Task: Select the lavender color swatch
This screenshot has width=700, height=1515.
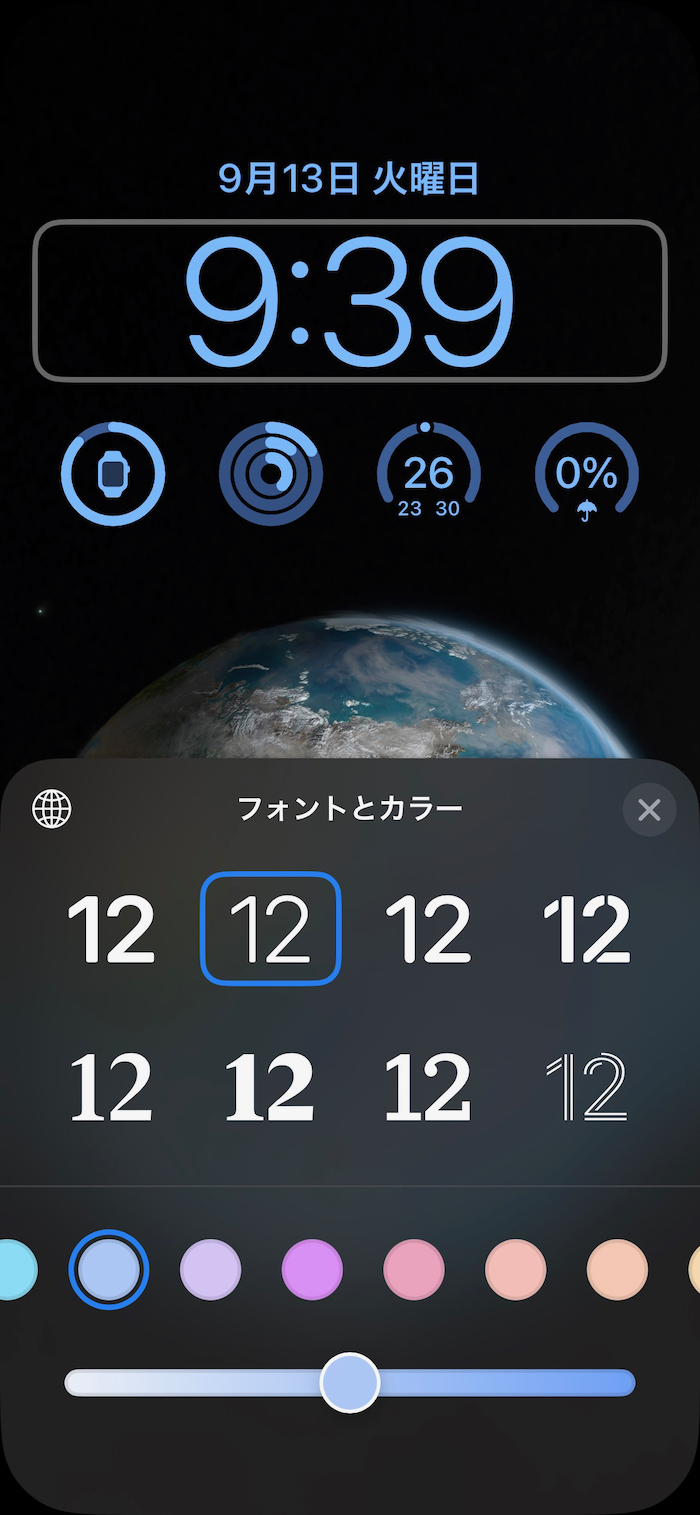Action: [x=210, y=1270]
